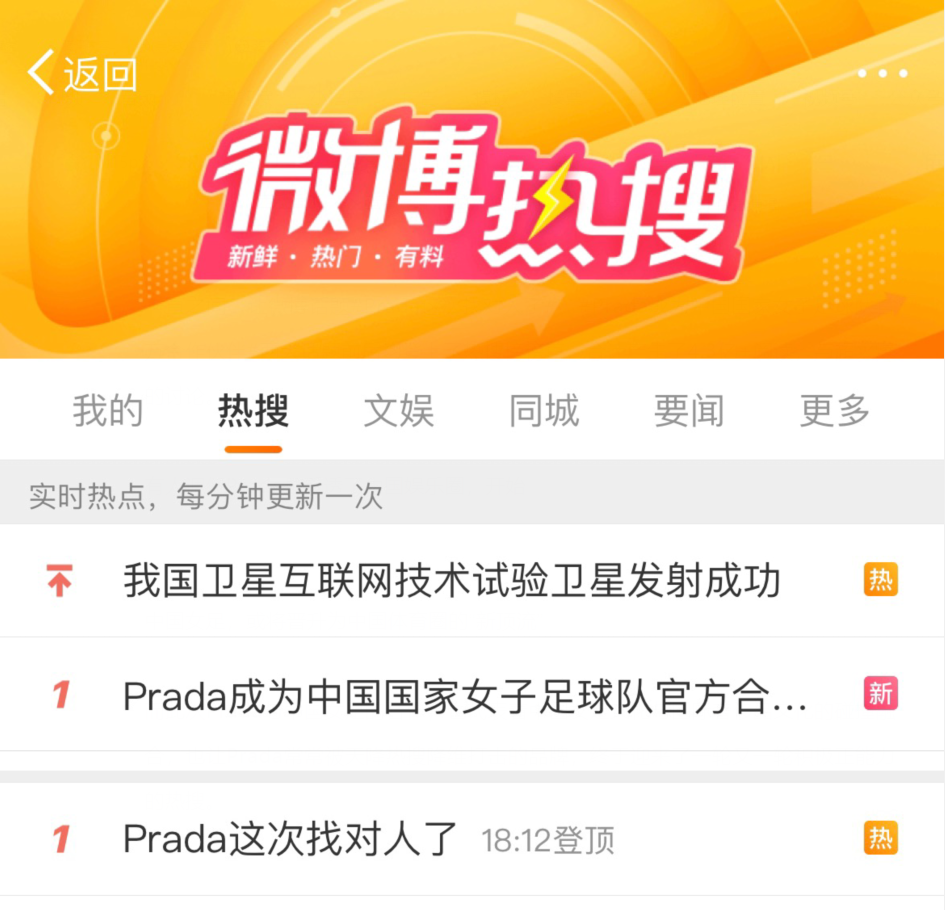Screen dimensions: 946x910
Task: Switch to the 要闻 tab
Action: click(x=689, y=411)
